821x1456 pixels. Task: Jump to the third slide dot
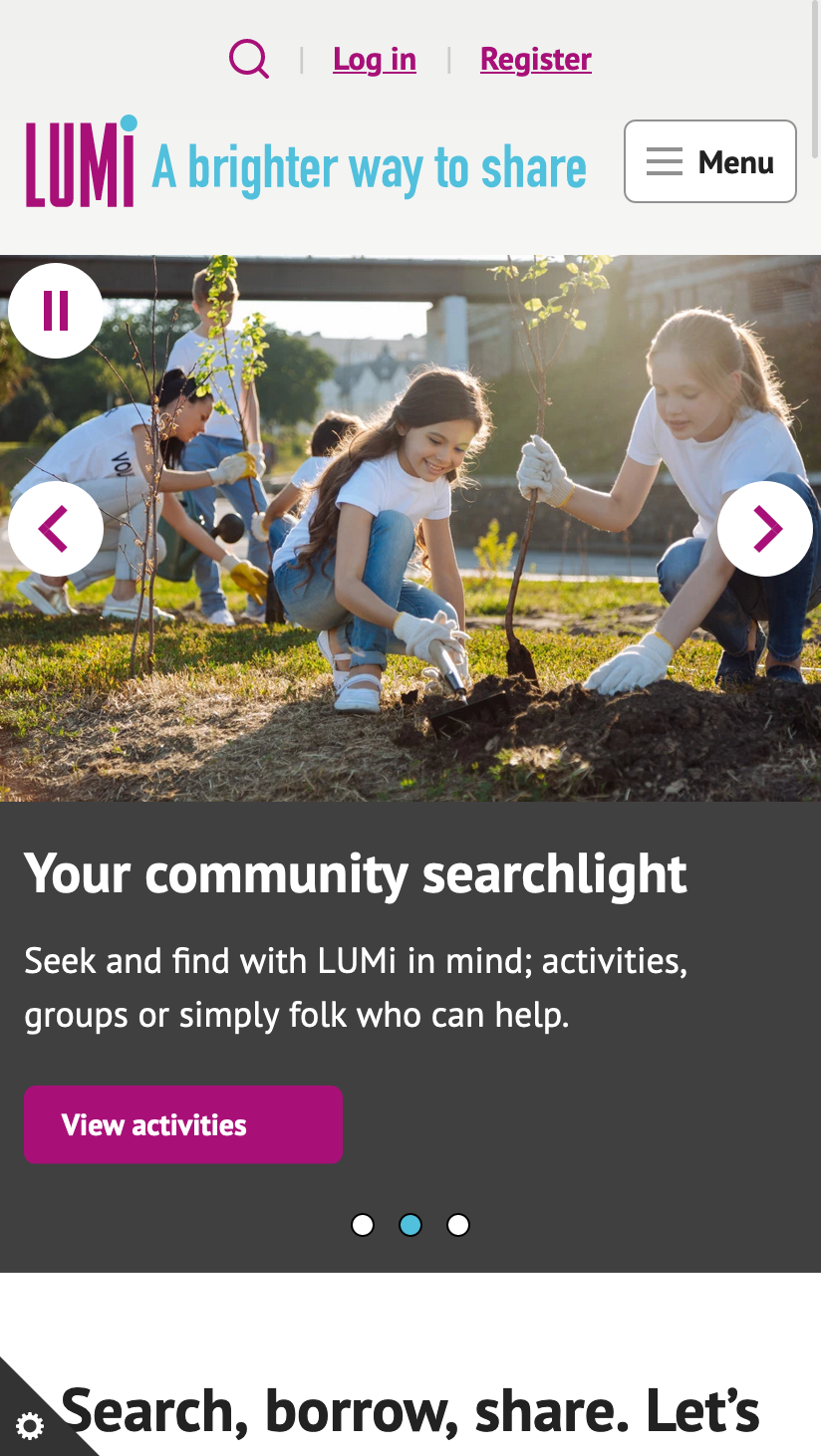458,1225
